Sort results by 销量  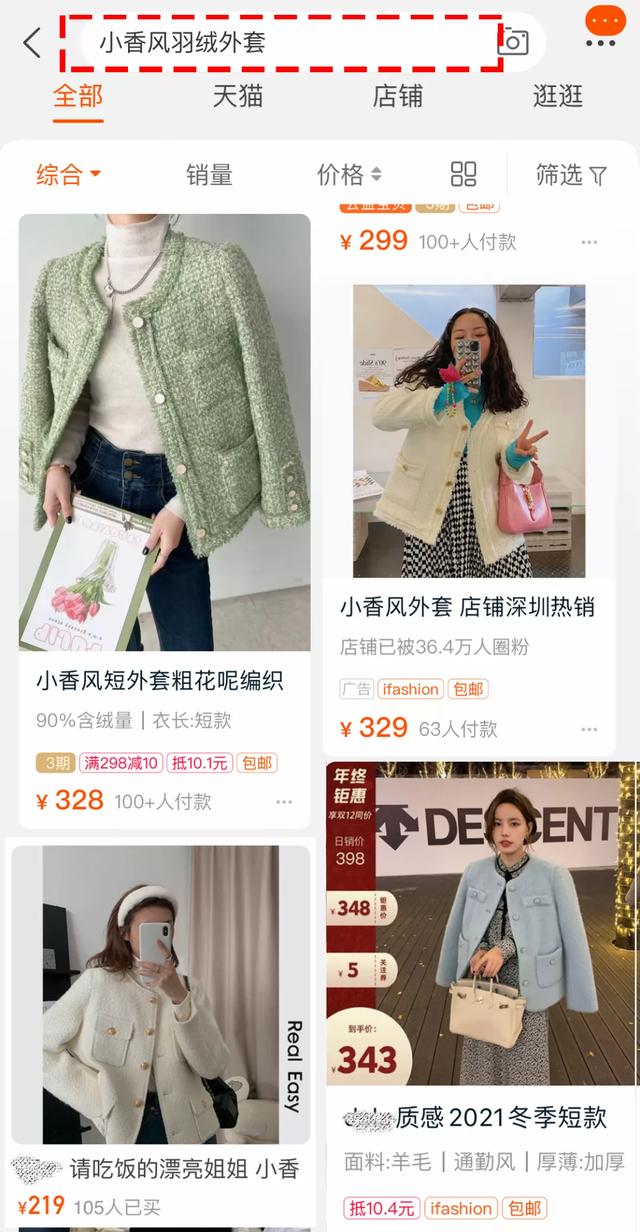(x=209, y=175)
